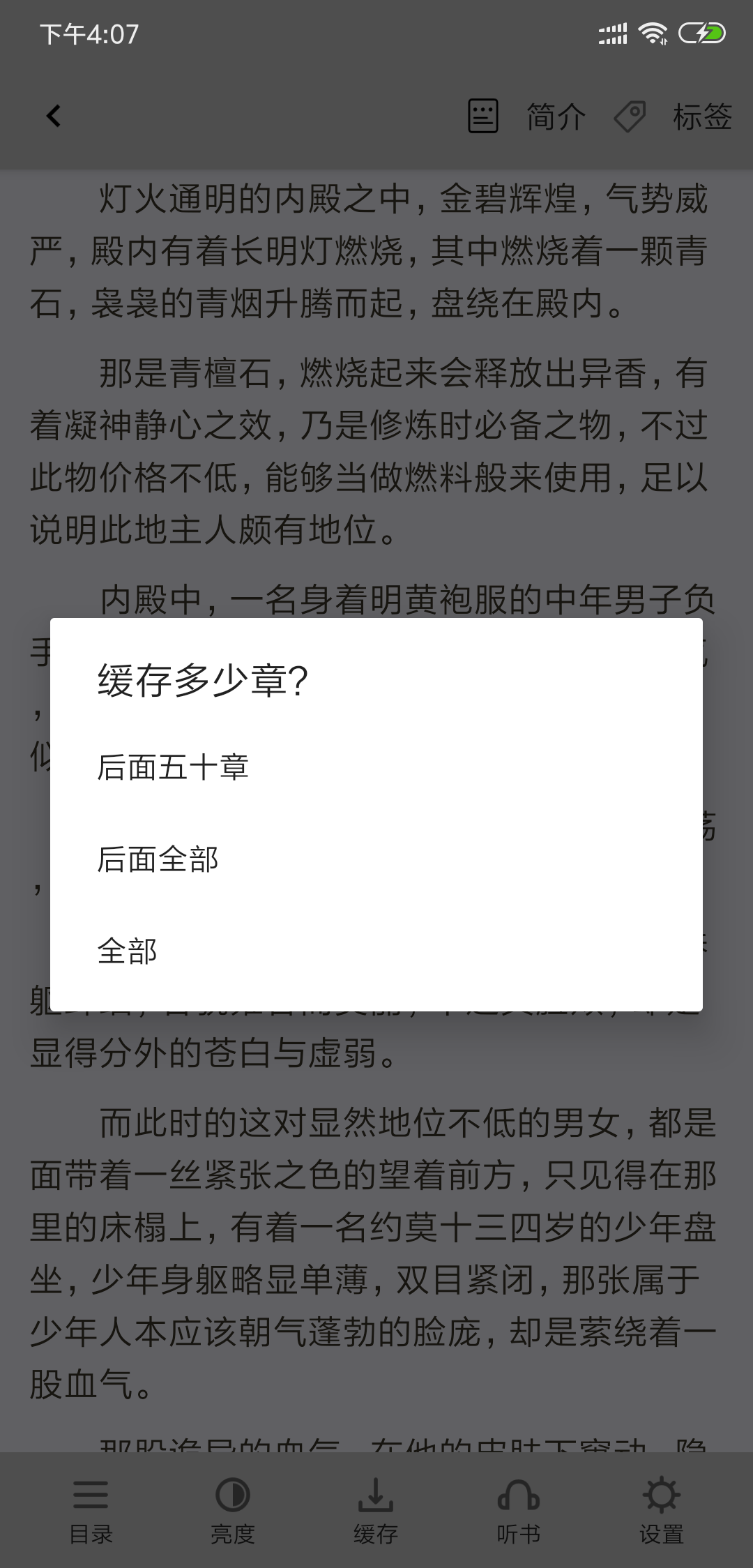Open the 标签 tags option

pos(672,116)
